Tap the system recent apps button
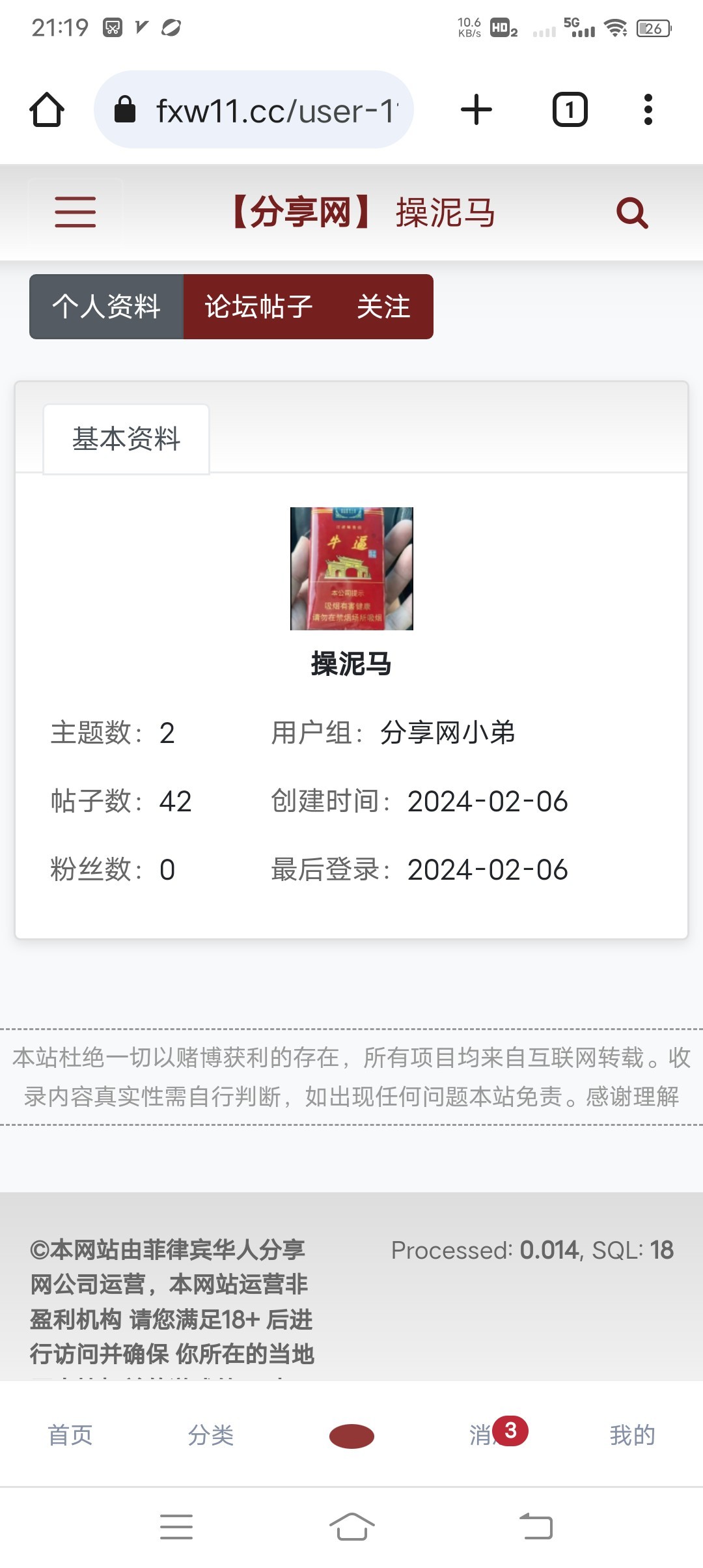This screenshot has height=1568, width=703. (176, 1526)
